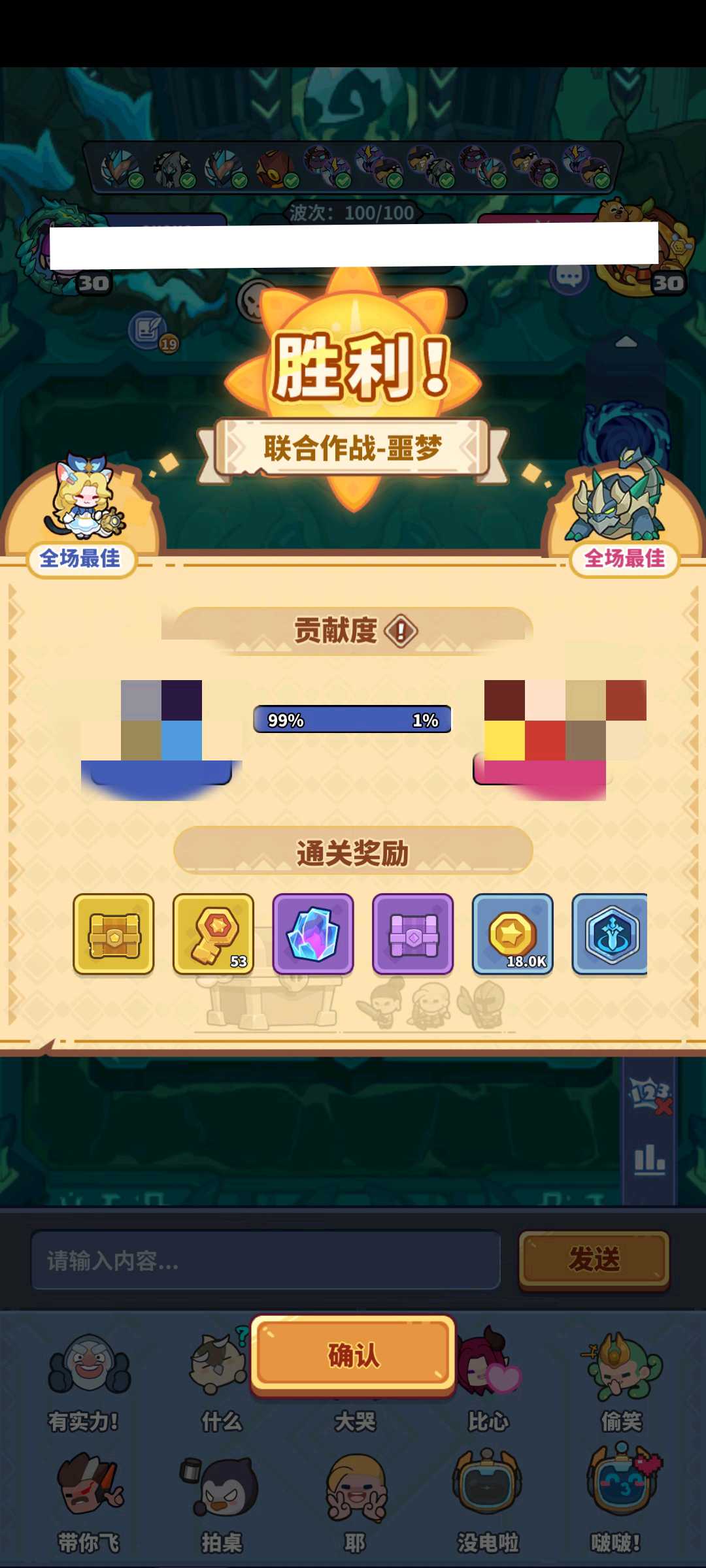Open the 贡献度 info icon
706x1568 pixels.
pos(401,631)
